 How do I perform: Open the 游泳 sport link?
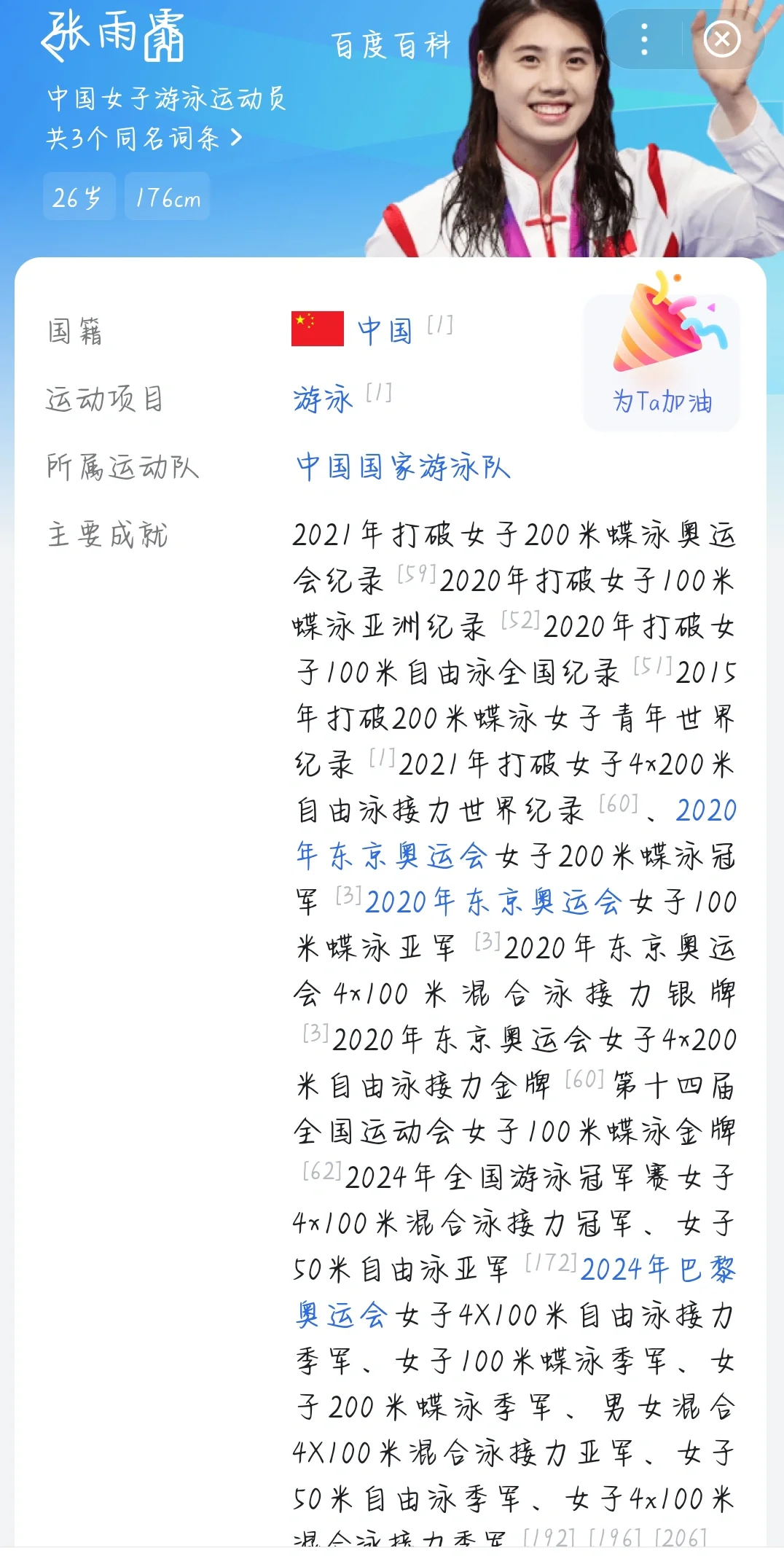tap(323, 399)
